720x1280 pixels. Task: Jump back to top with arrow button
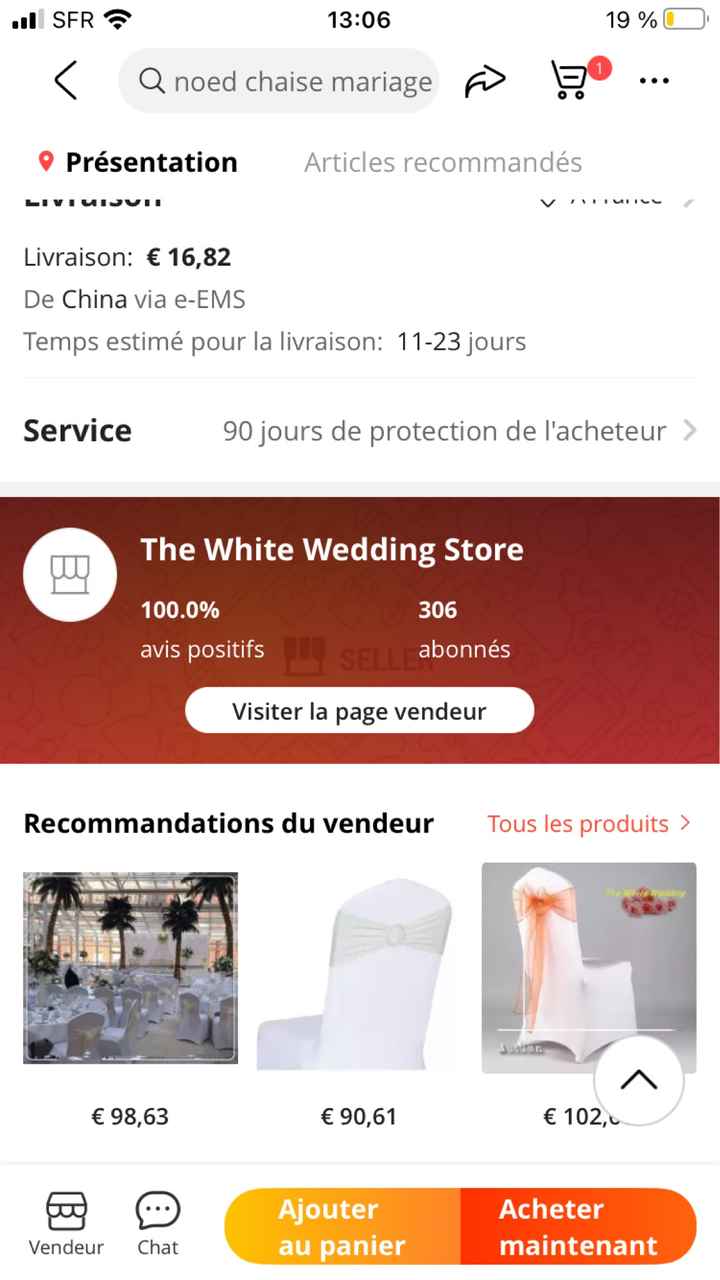point(639,1080)
